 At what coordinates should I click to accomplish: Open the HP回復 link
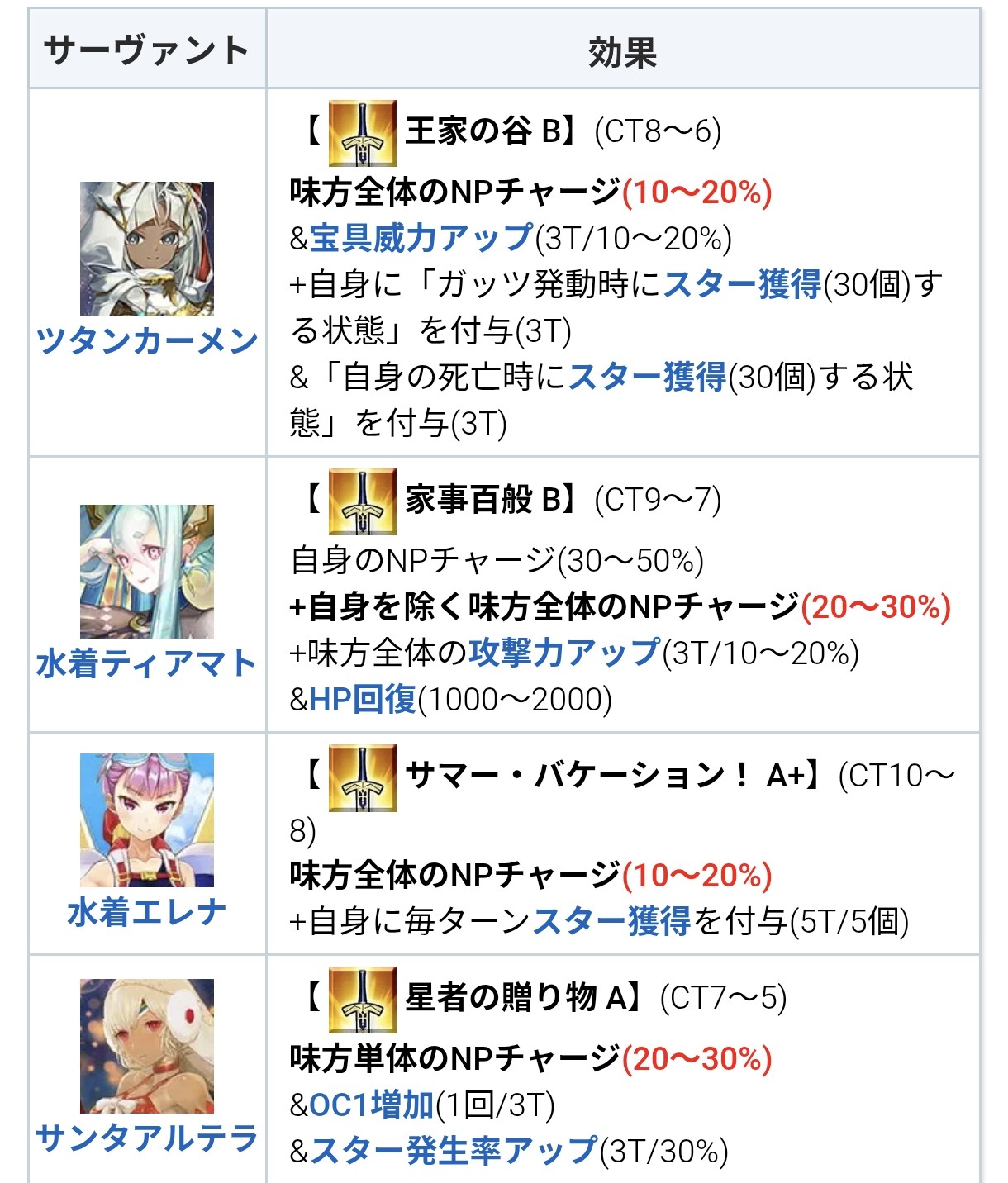(x=362, y=700)
